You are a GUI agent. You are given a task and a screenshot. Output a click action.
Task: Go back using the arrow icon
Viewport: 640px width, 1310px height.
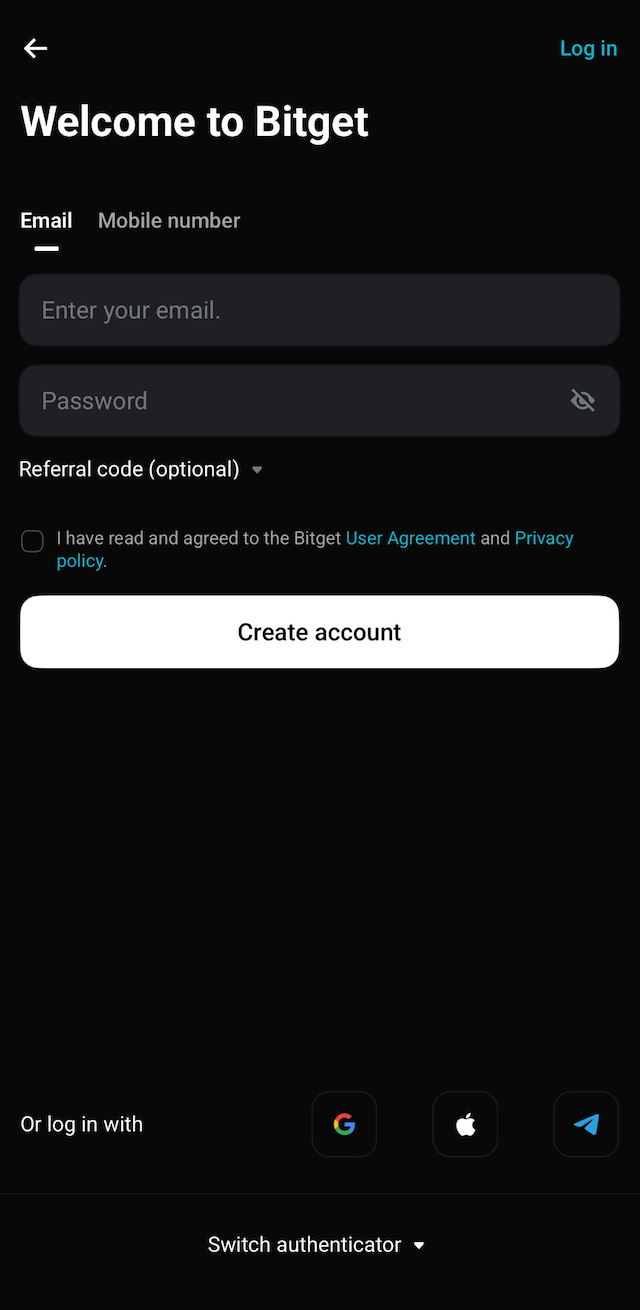[x=36, y=48]
